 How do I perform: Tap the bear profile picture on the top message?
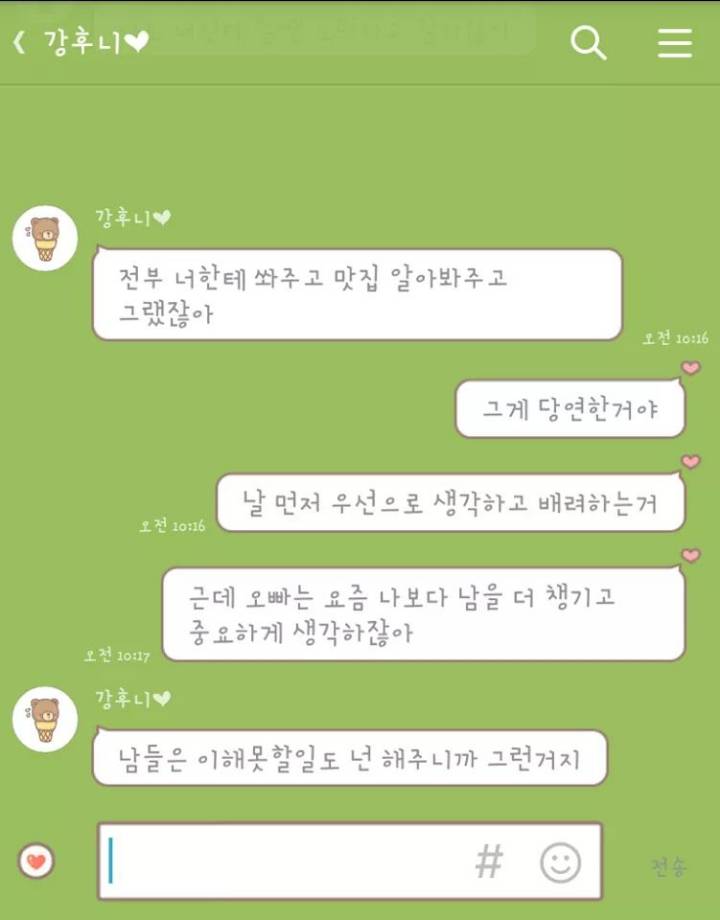click(45, 238)
